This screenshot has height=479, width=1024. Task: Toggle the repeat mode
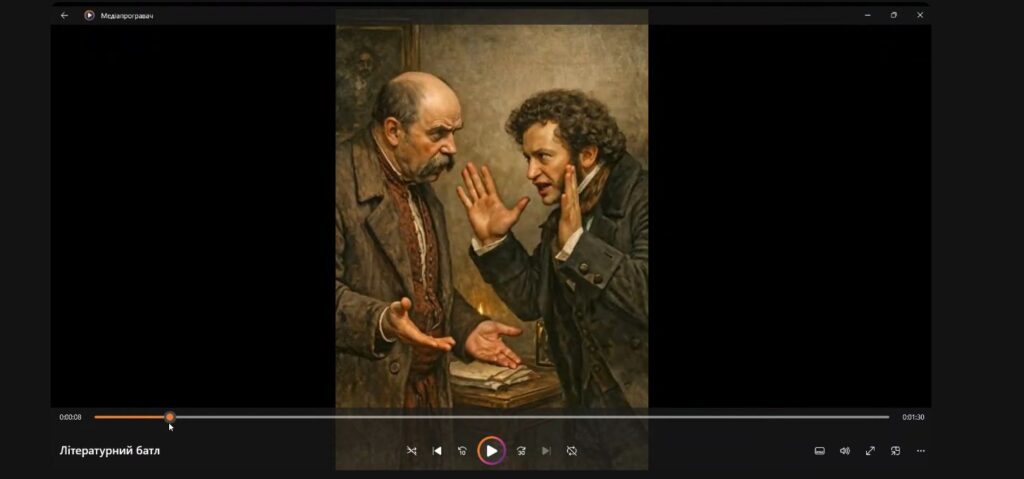point(572,451)
